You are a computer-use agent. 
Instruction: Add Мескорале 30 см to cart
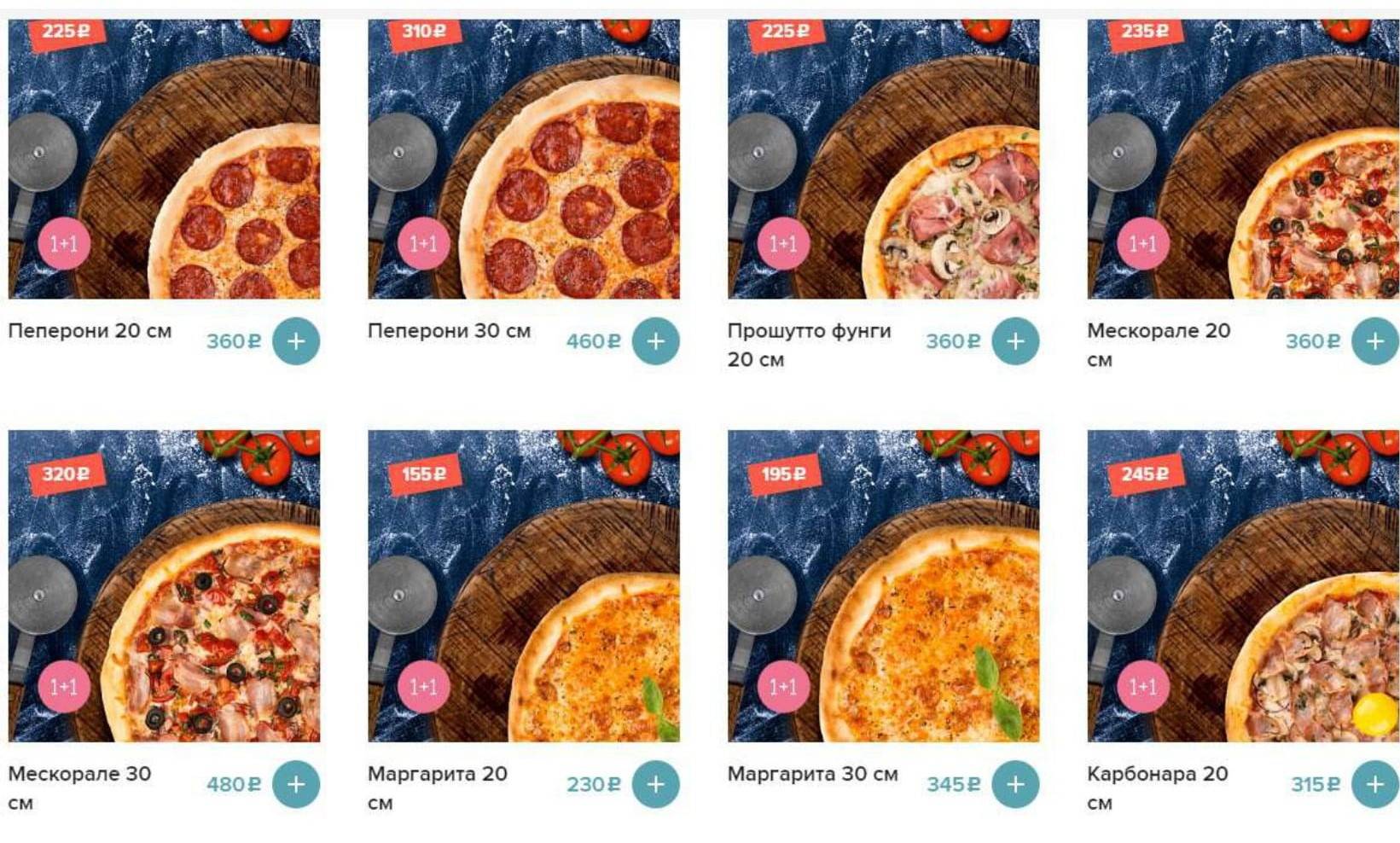(295, 784)
